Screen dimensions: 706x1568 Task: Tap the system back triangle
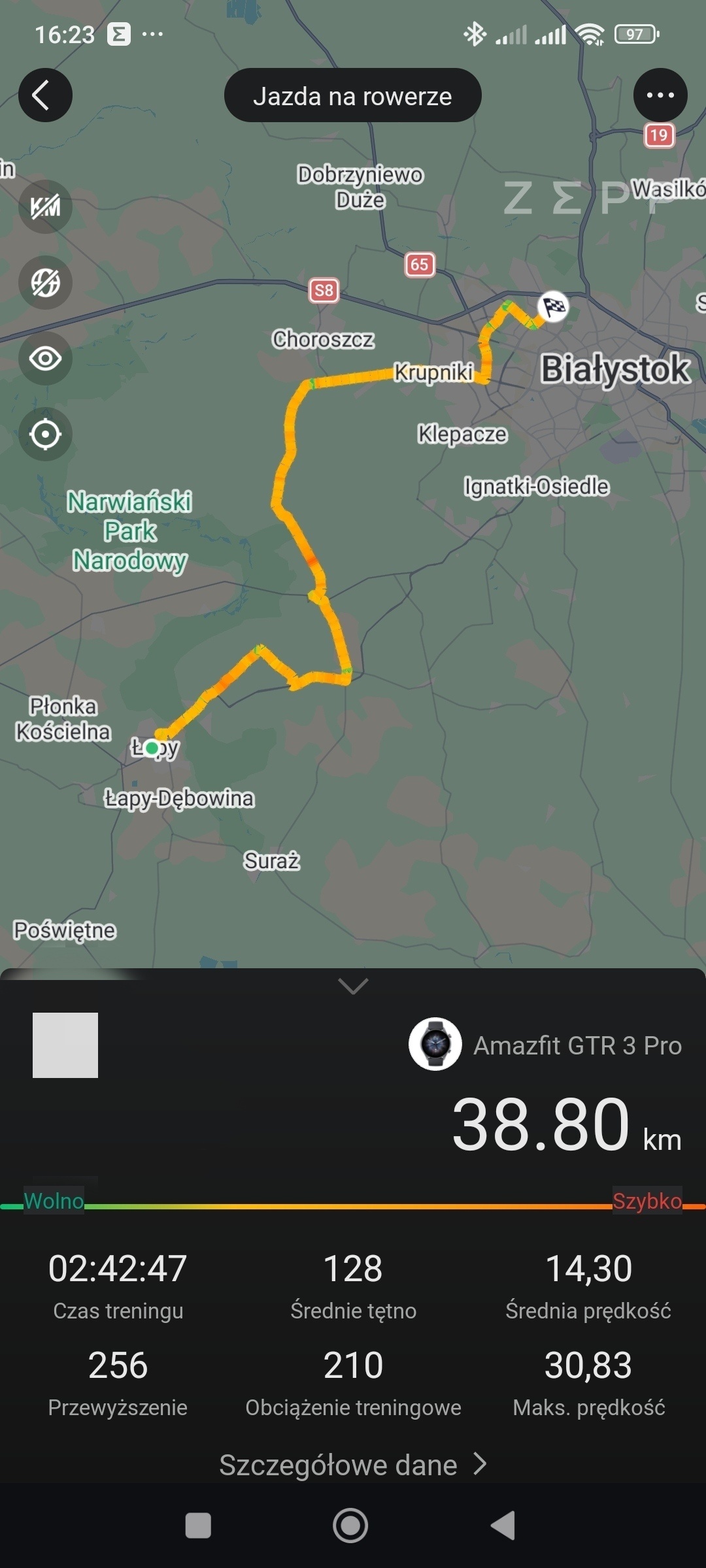tap(503, 1526)
